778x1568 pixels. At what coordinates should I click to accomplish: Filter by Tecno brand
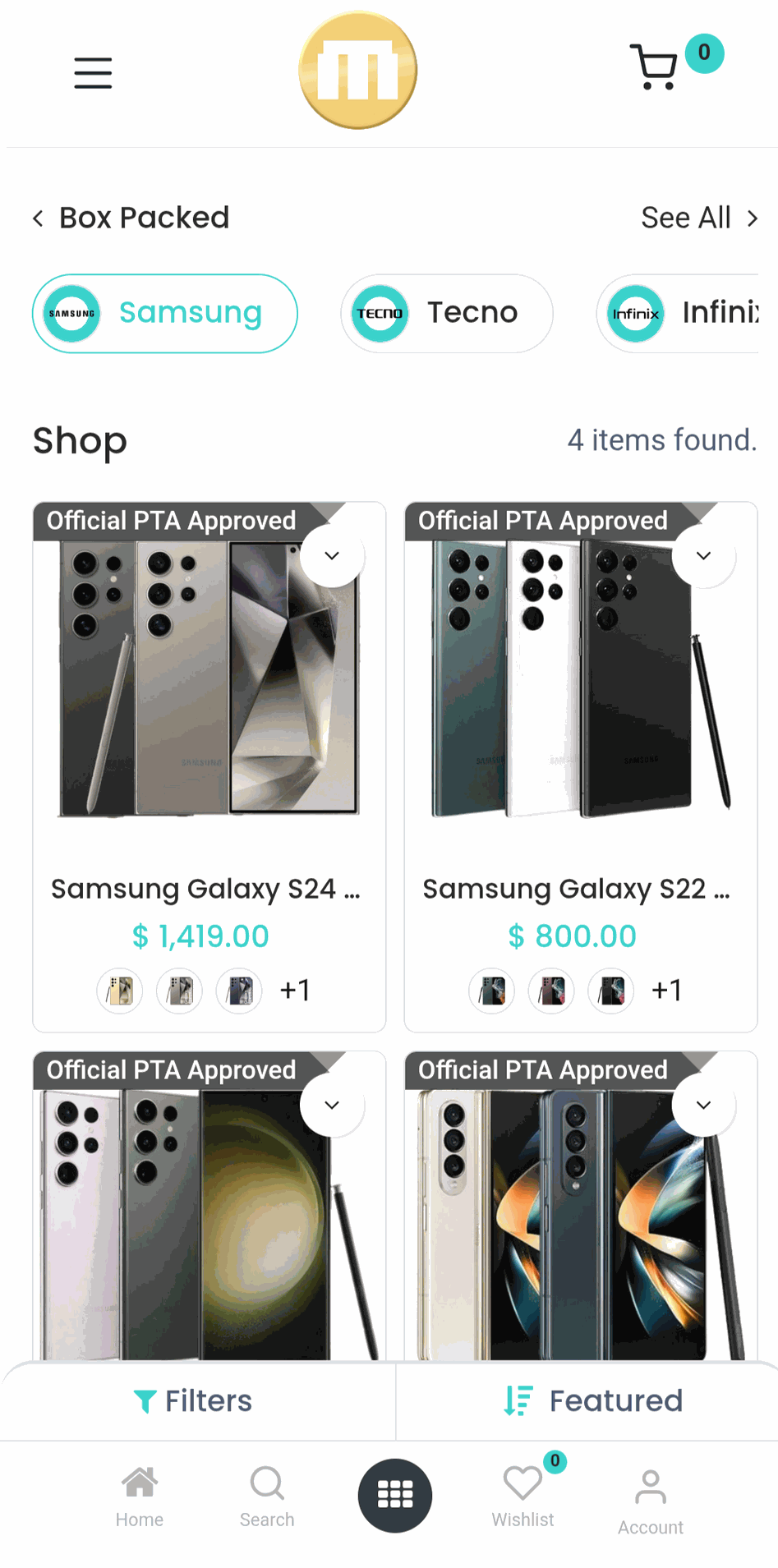(x=446, y=314)
